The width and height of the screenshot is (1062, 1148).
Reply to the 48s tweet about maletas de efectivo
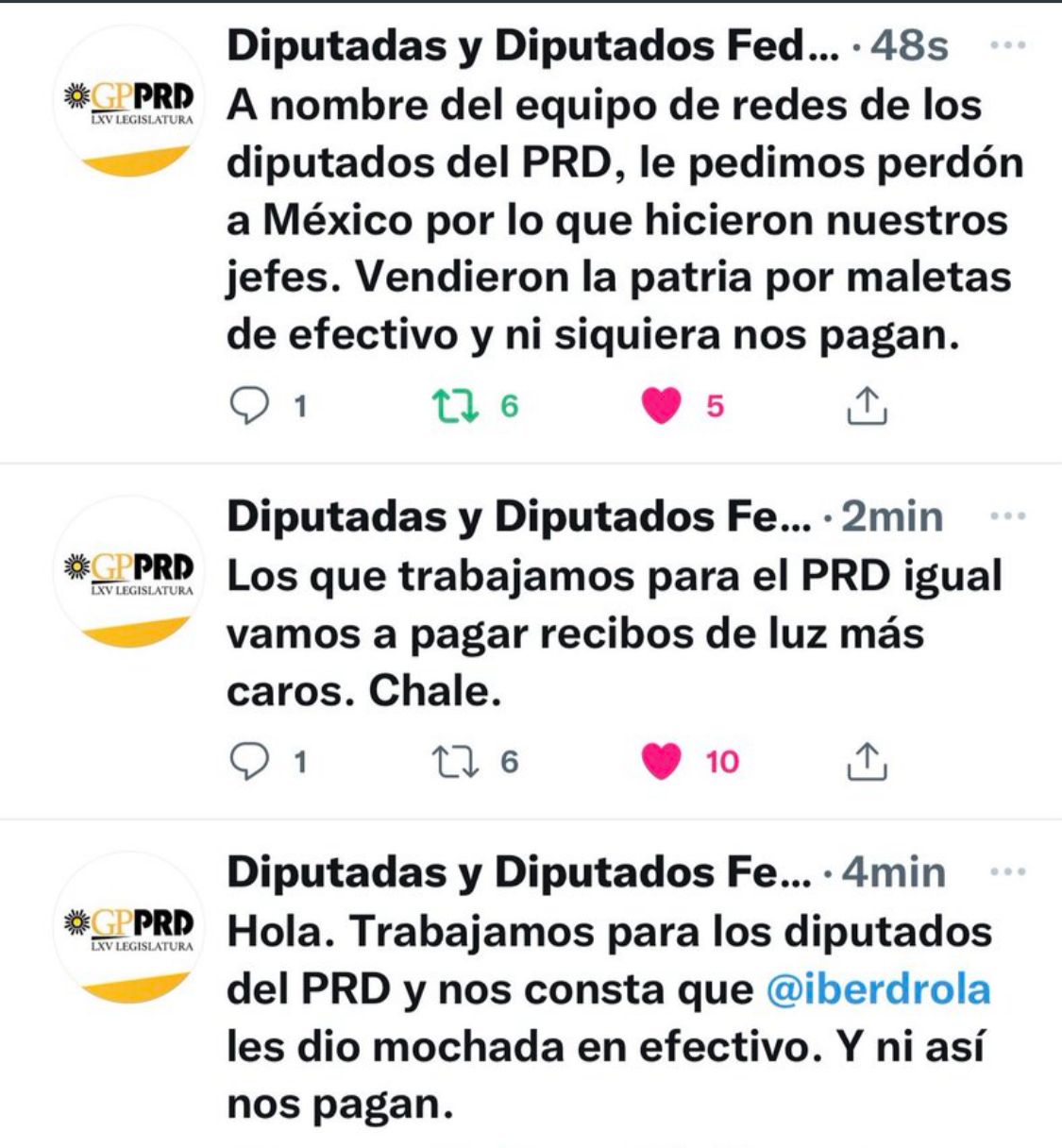pyautogui.click(x=249, y=406)
